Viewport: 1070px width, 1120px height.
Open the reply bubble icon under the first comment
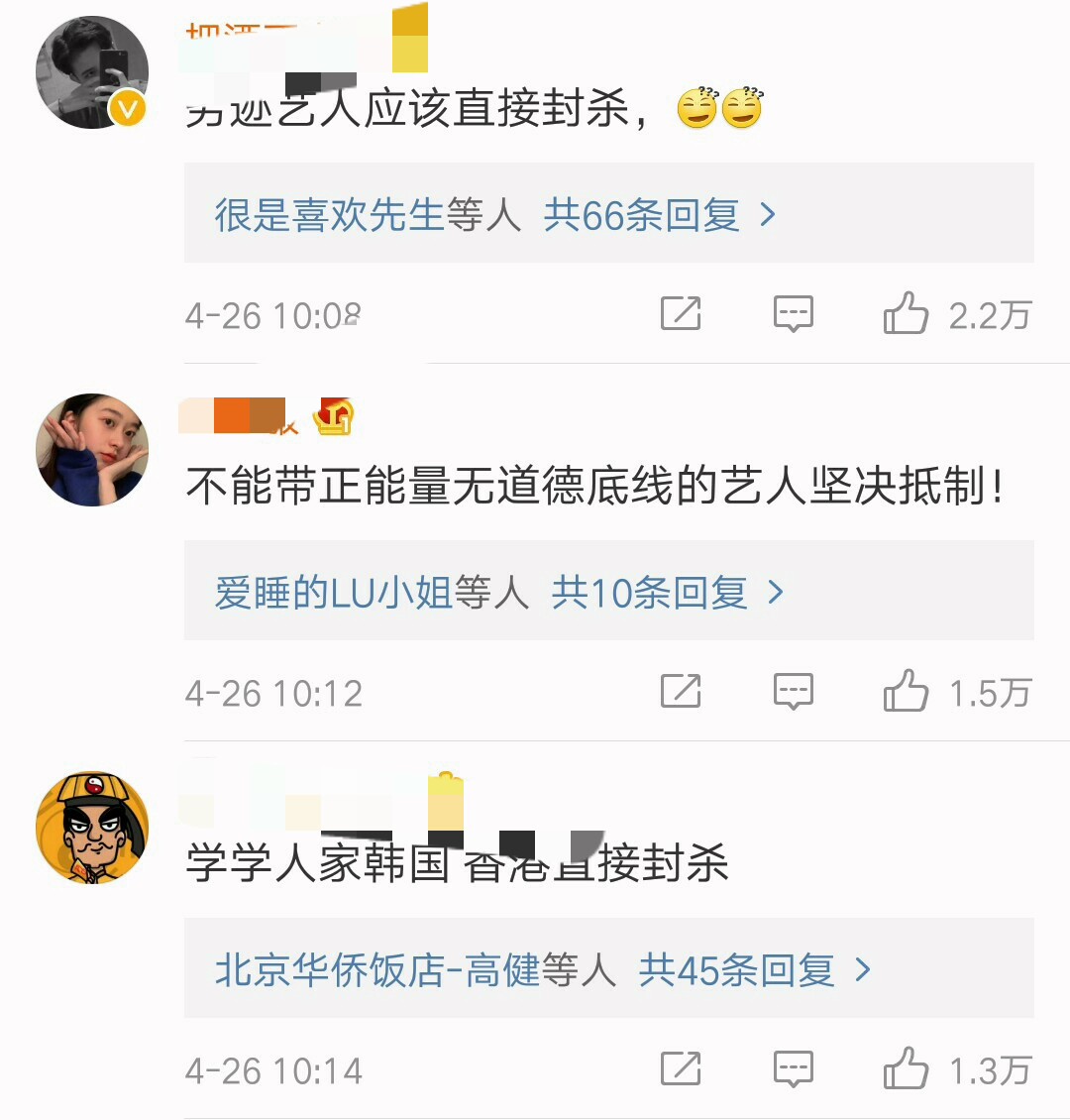pyautogui.click(x=792, y=314)
